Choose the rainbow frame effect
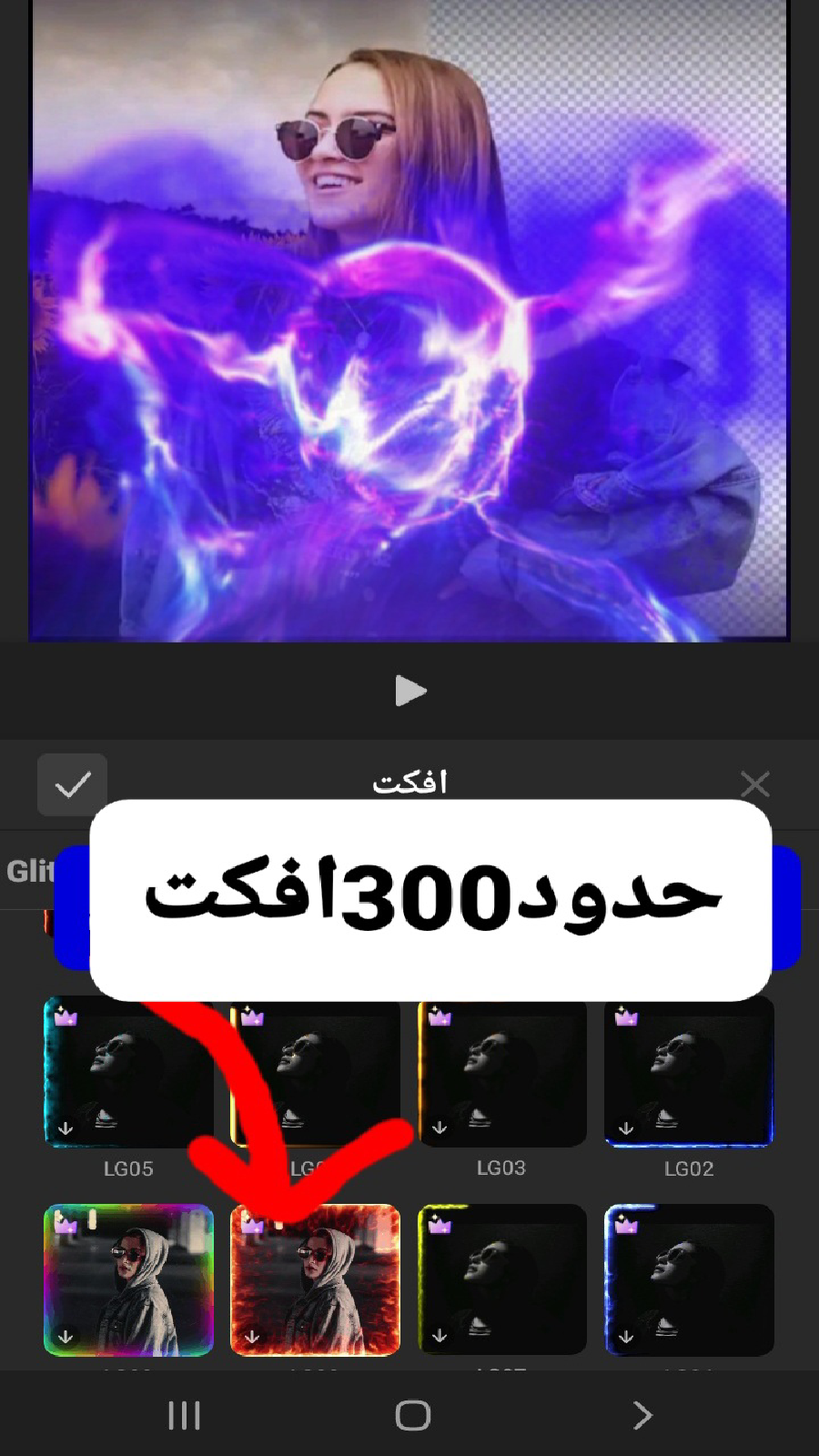Screen dimensions: 819x1456 coord(128,1279)
